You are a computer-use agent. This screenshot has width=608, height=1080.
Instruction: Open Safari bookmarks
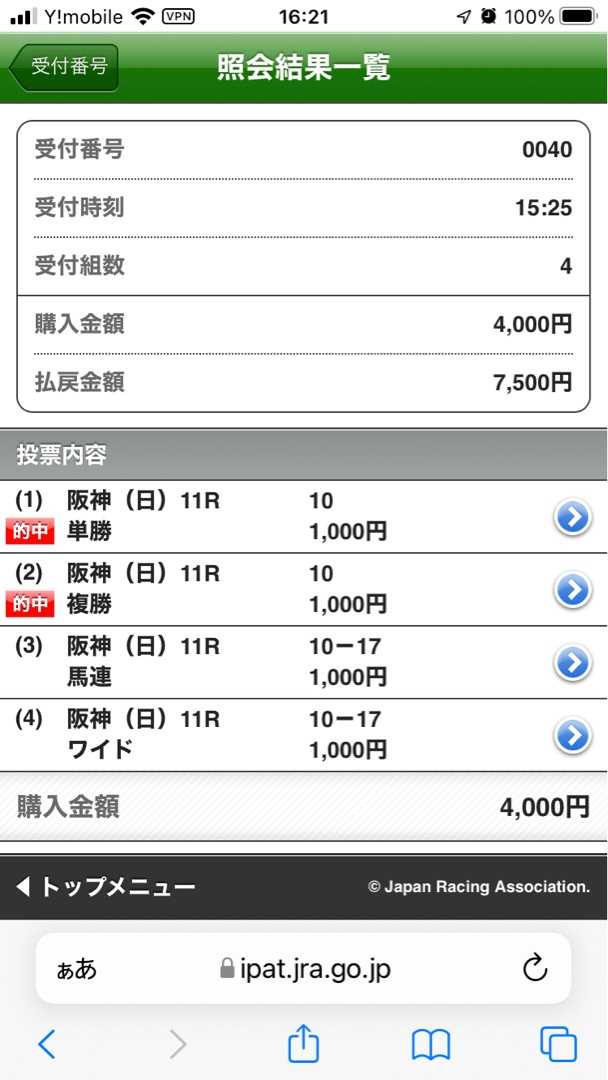point(431,1045)
